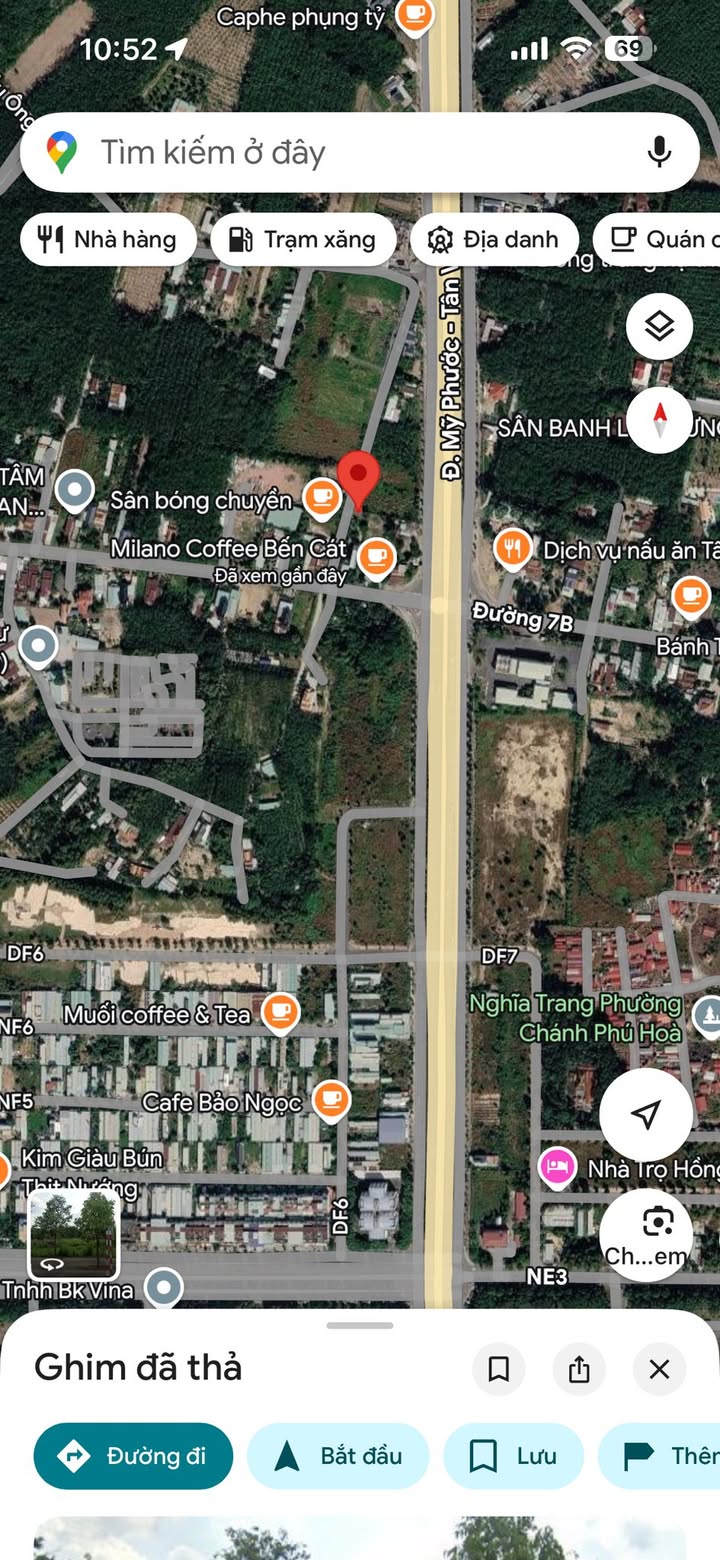
Task: Save the pin with the "Lưu" chip
Action: (514, 1456)
